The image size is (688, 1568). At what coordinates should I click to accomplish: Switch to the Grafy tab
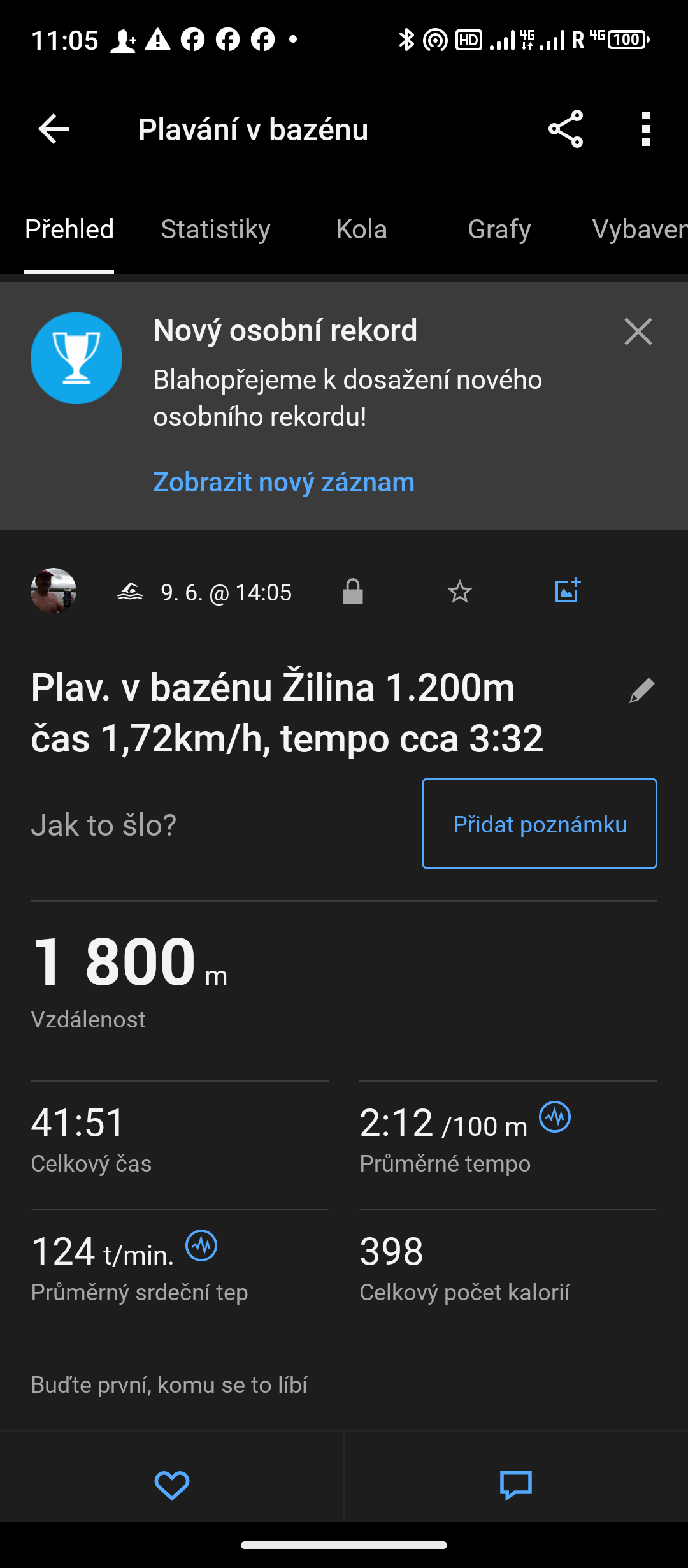[499, 229]
